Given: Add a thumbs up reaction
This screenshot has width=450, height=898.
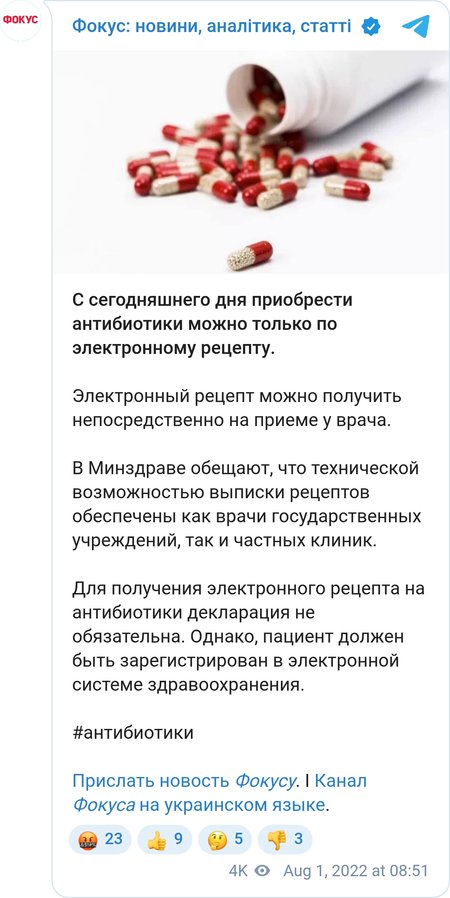Looking at the screenshot, I should pos(164,840).
